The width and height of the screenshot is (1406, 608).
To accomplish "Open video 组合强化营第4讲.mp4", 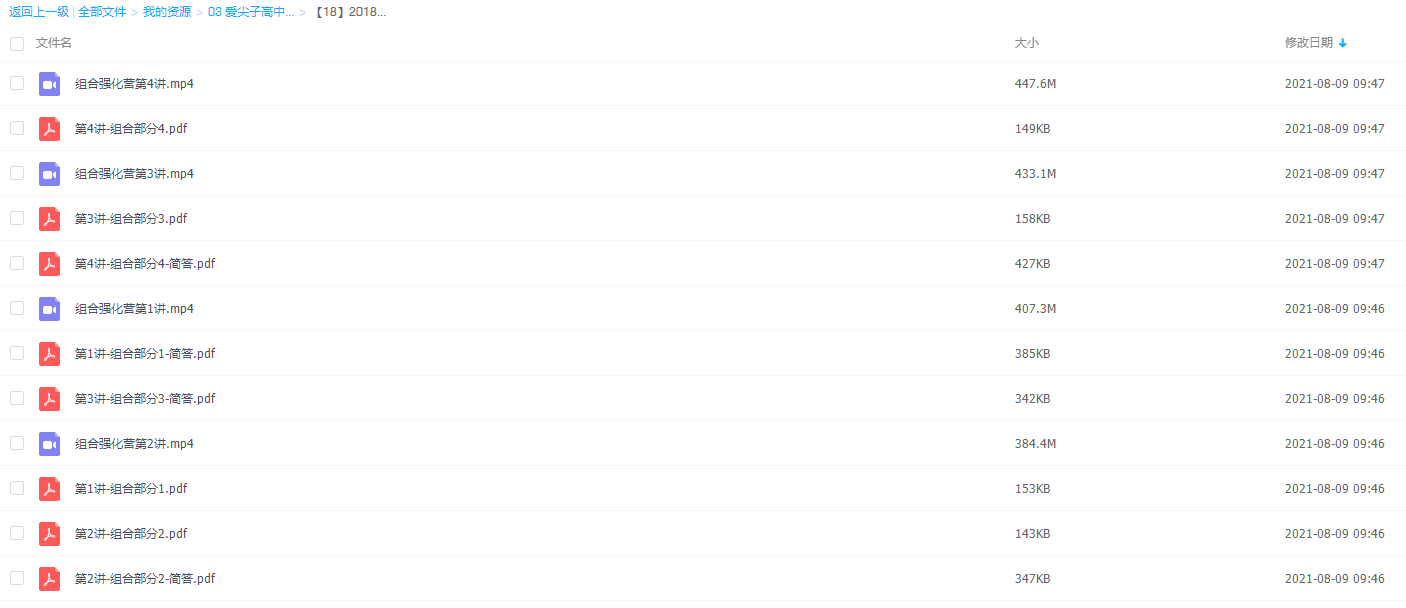I will (x=134, y=84).
